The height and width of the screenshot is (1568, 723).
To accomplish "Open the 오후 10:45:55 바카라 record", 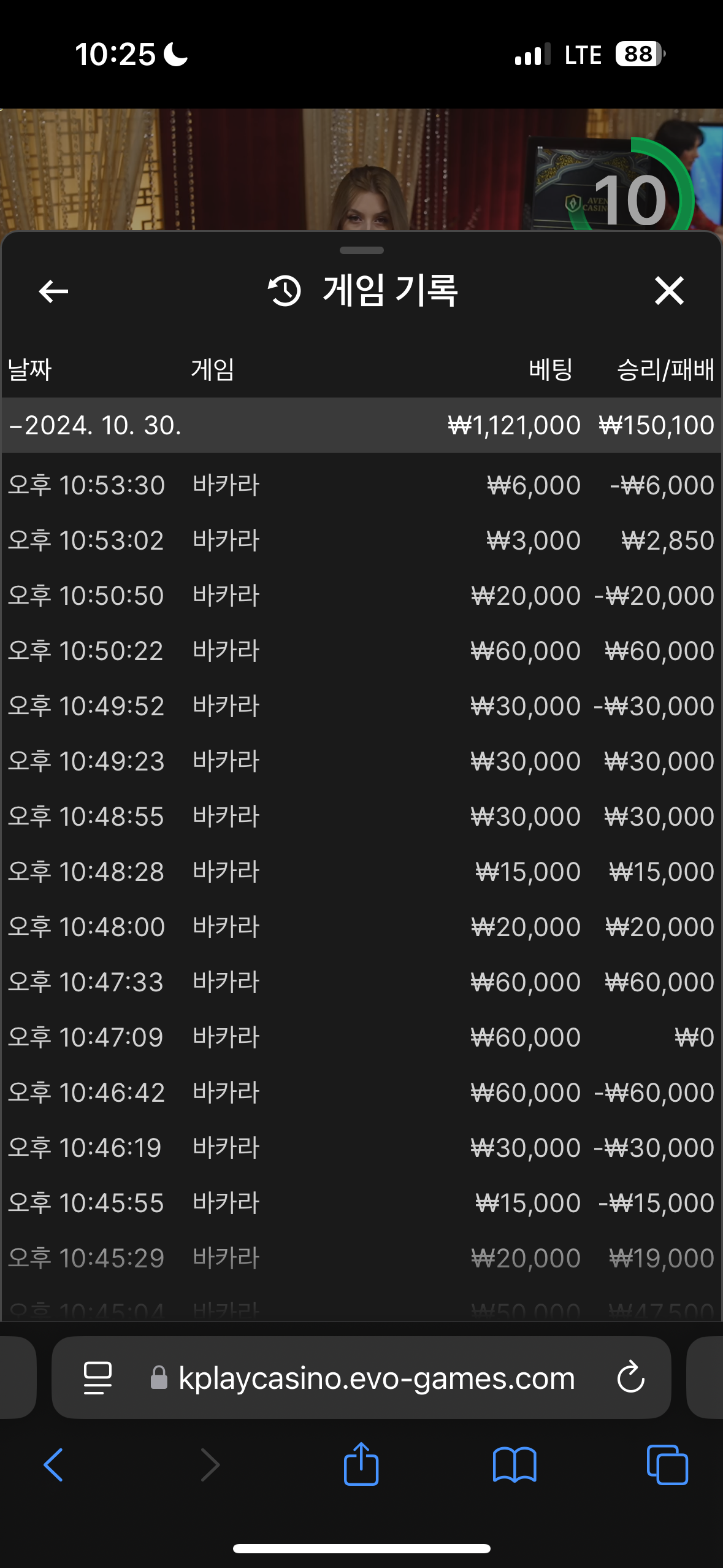I will [361, 1203].
